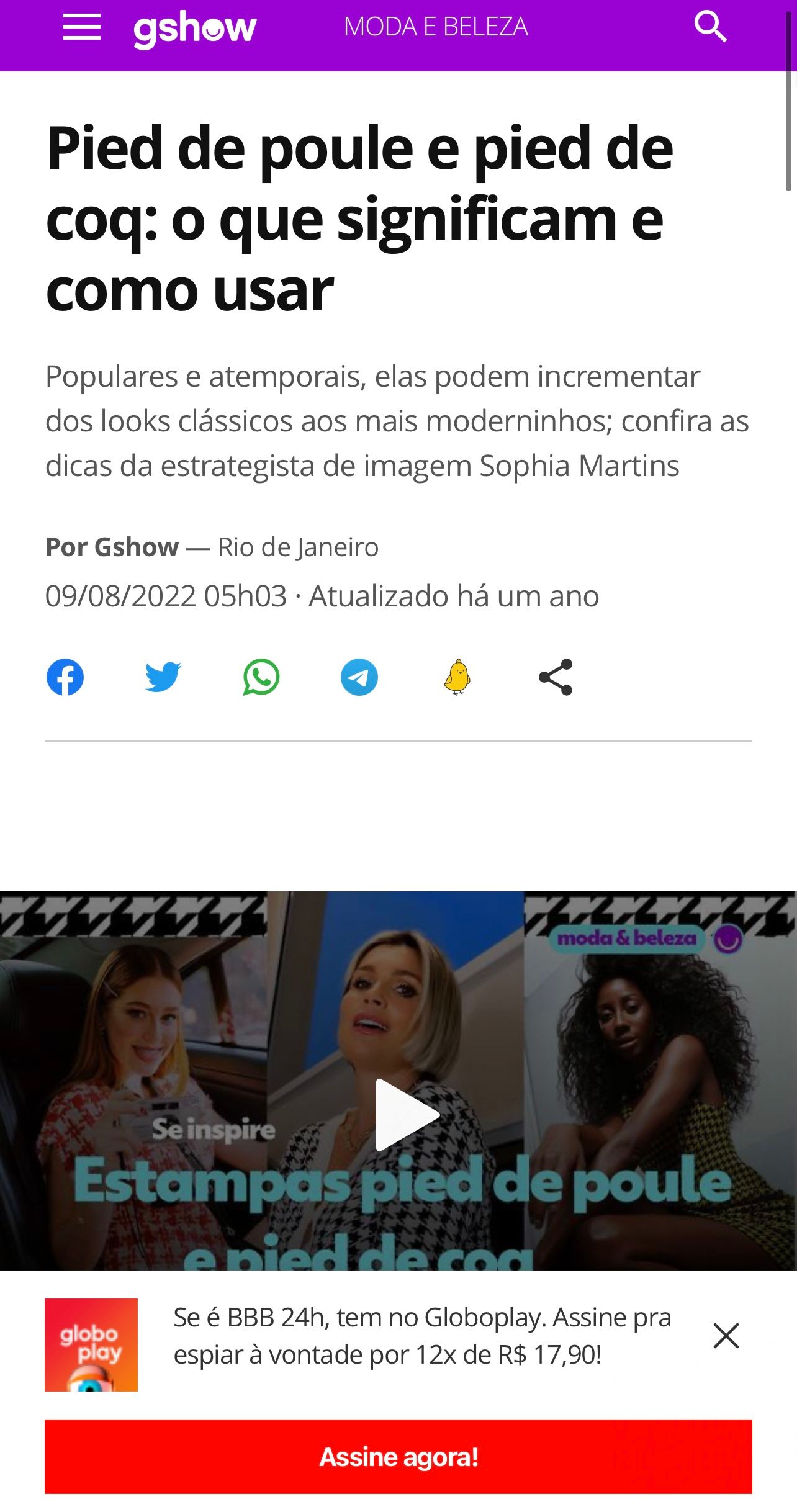Open generic share options
The height and width of the screenshot is (1512, 797).
(556, 677)
